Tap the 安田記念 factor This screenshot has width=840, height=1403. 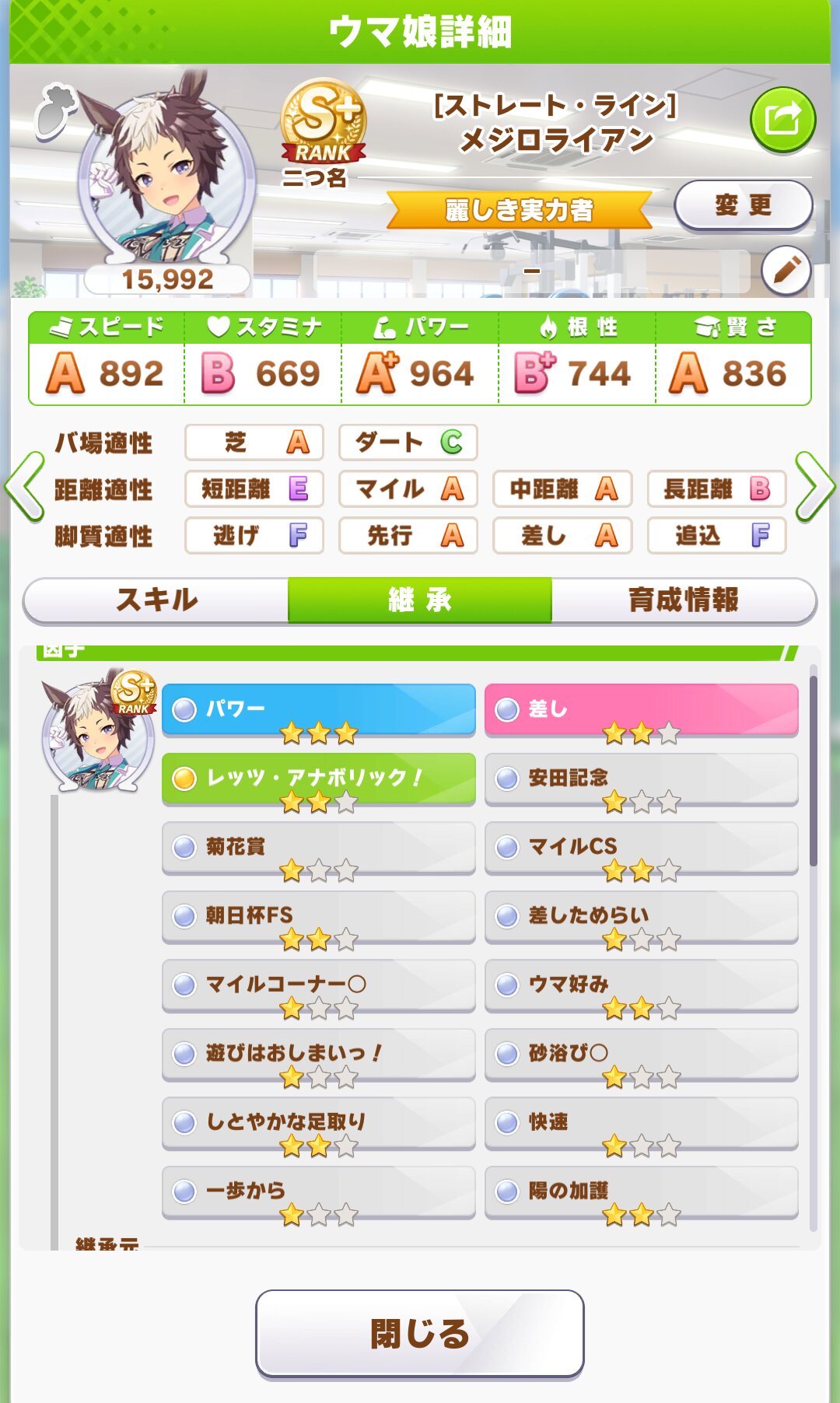click(x=642, y=778)
